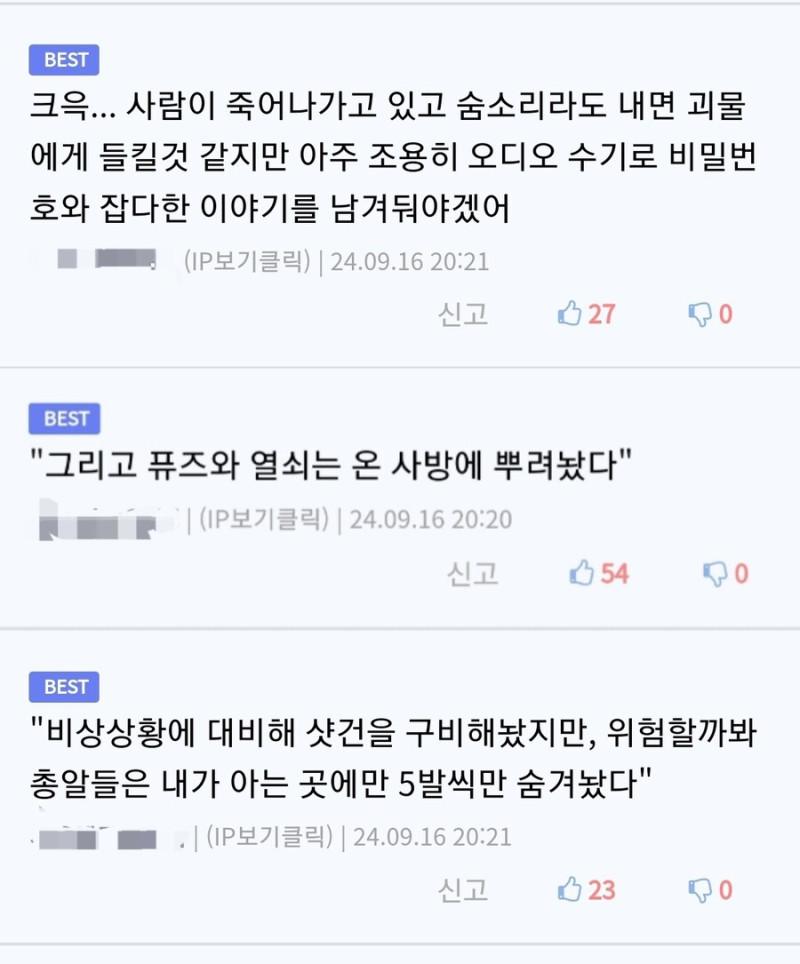
Task: Report the 비상상황 샷건 comment
Action: pyautogui.click(x=463, y=889)
